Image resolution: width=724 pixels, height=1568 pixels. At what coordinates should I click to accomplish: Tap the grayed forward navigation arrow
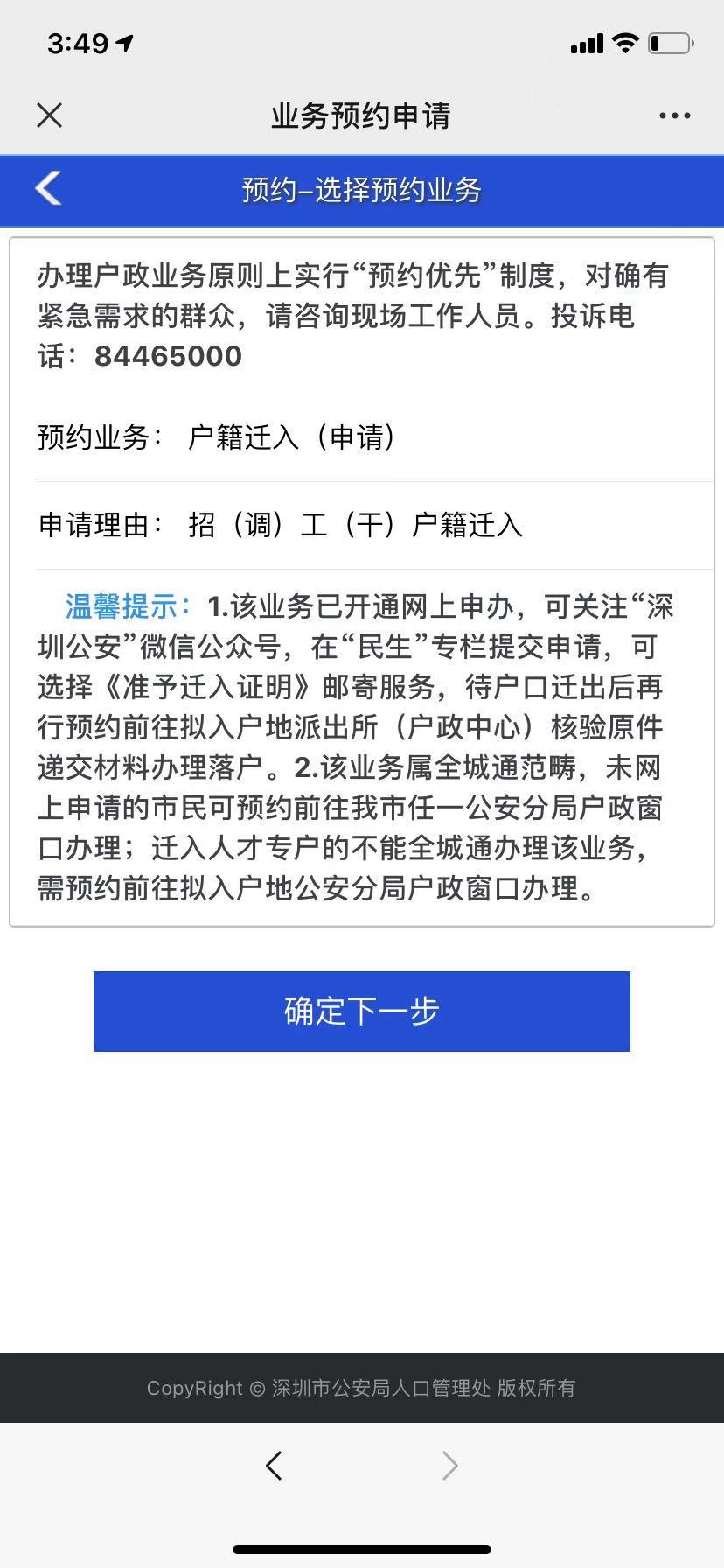tap(449, 1466)
